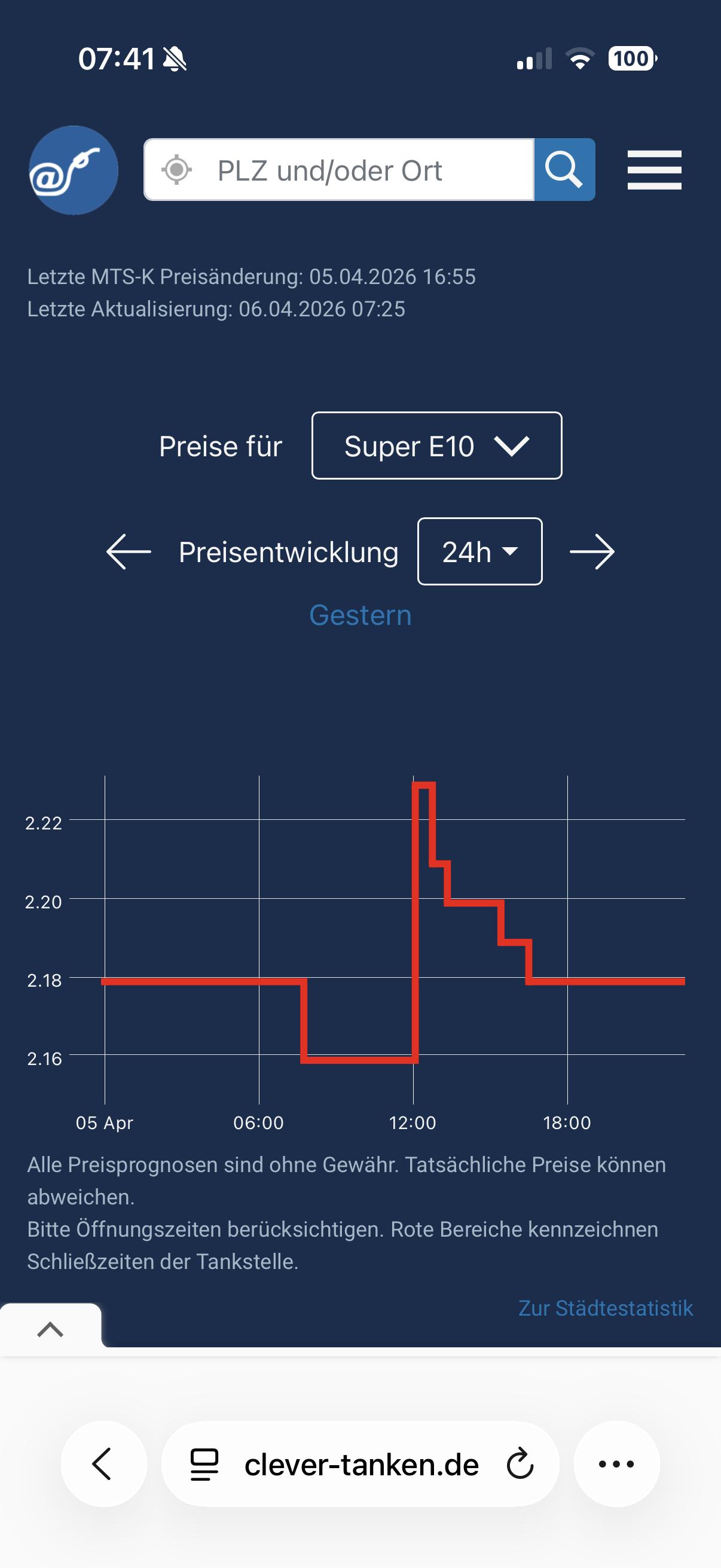721x1568 pixels.
Task: Tap the clever-tanken.de address bar
Action: [x=362, y=1463]
